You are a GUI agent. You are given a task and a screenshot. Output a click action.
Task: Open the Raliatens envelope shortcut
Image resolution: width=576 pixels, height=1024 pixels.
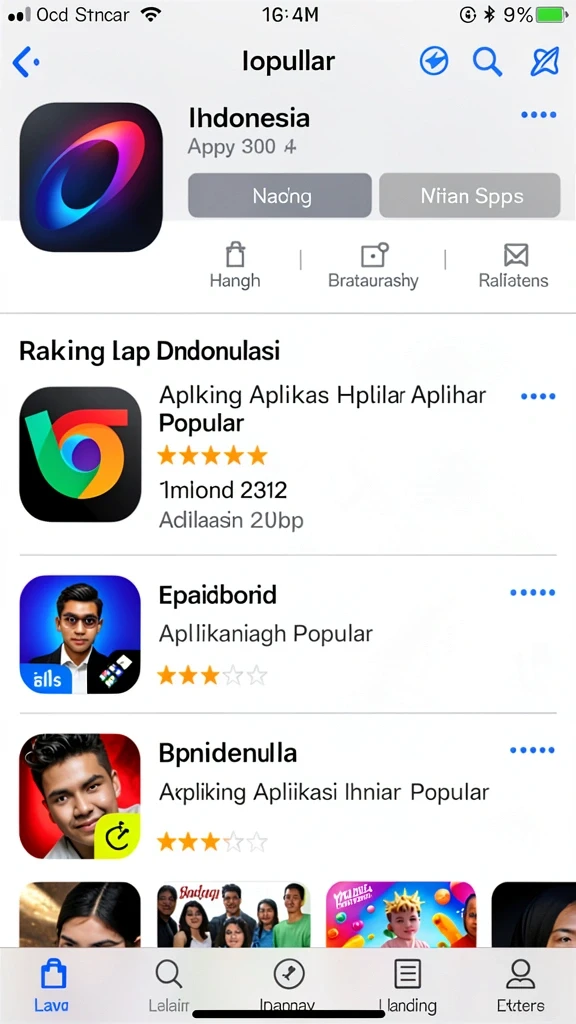click(513, 265)
